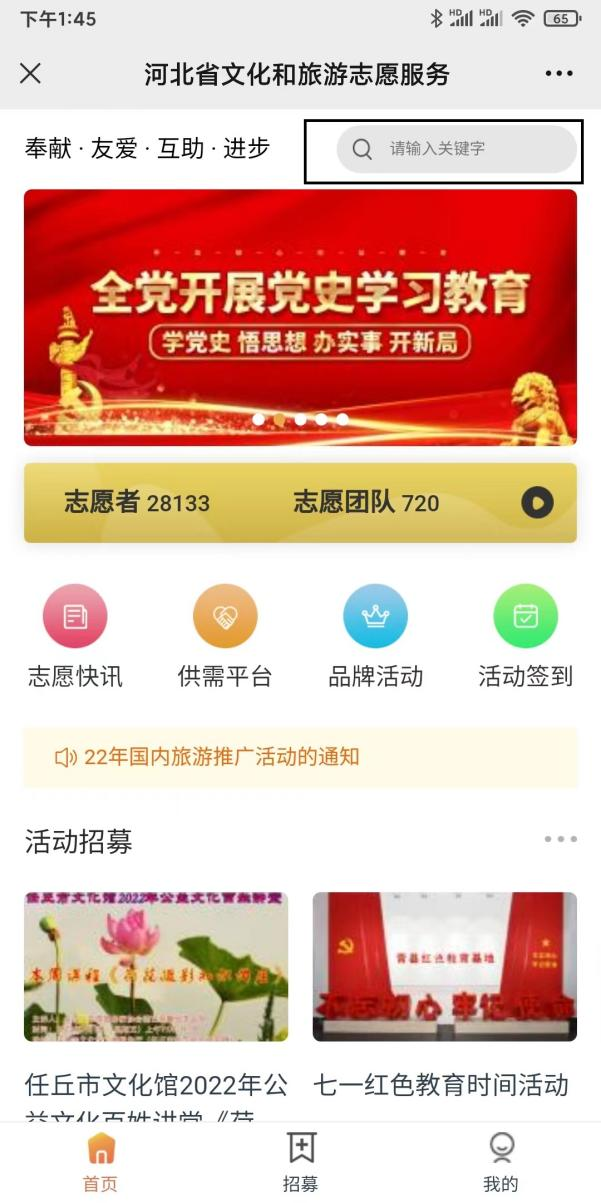This screenshot has height=1203, width=601.
Task: Tap the keyword search box
Action: pos(457,149)
